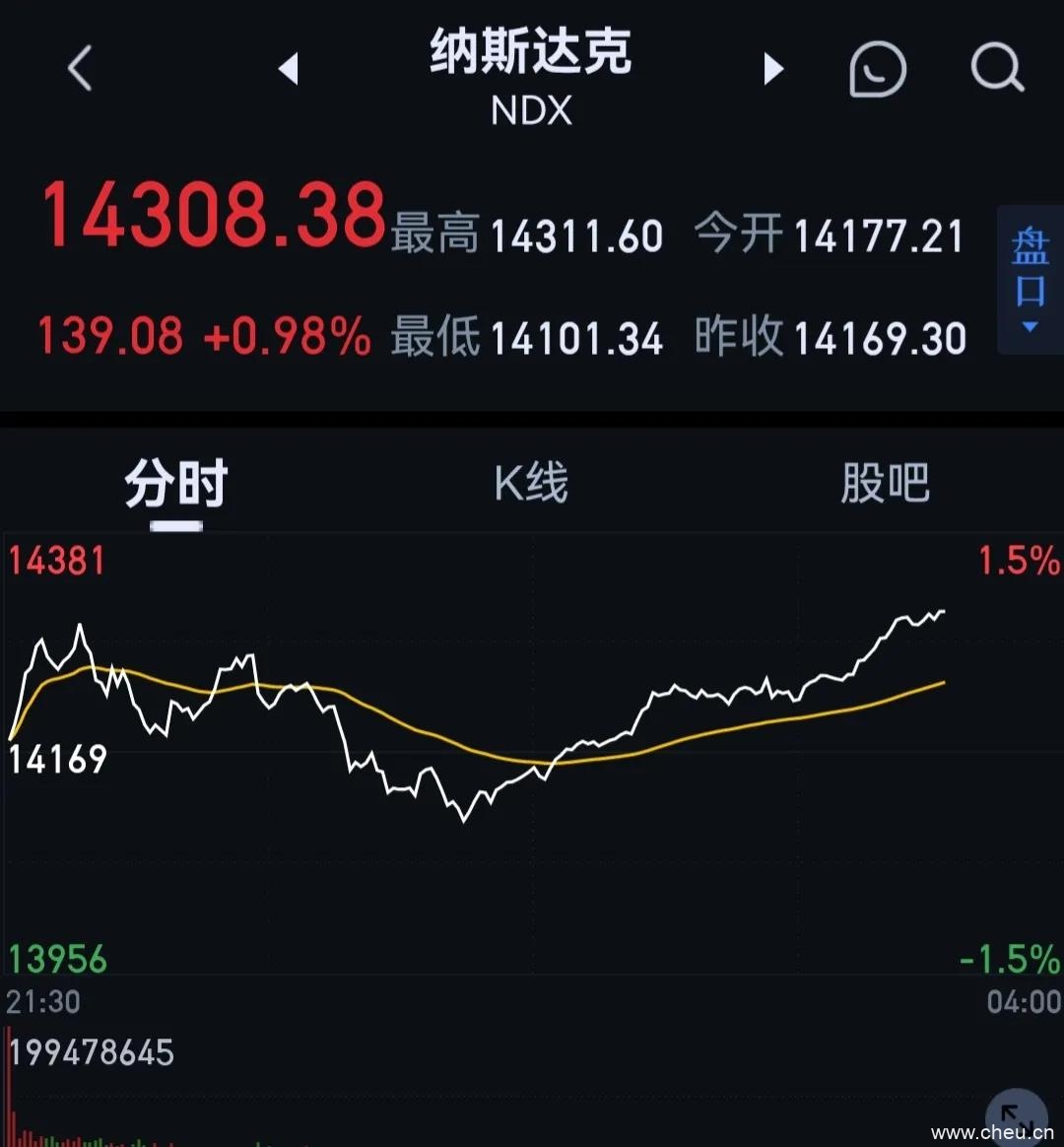The width and height of the screenshot is (1064, 1147).
Task: Select the active 分时 intraday tab
Action: pyautogui.click(x=173, y=483)
